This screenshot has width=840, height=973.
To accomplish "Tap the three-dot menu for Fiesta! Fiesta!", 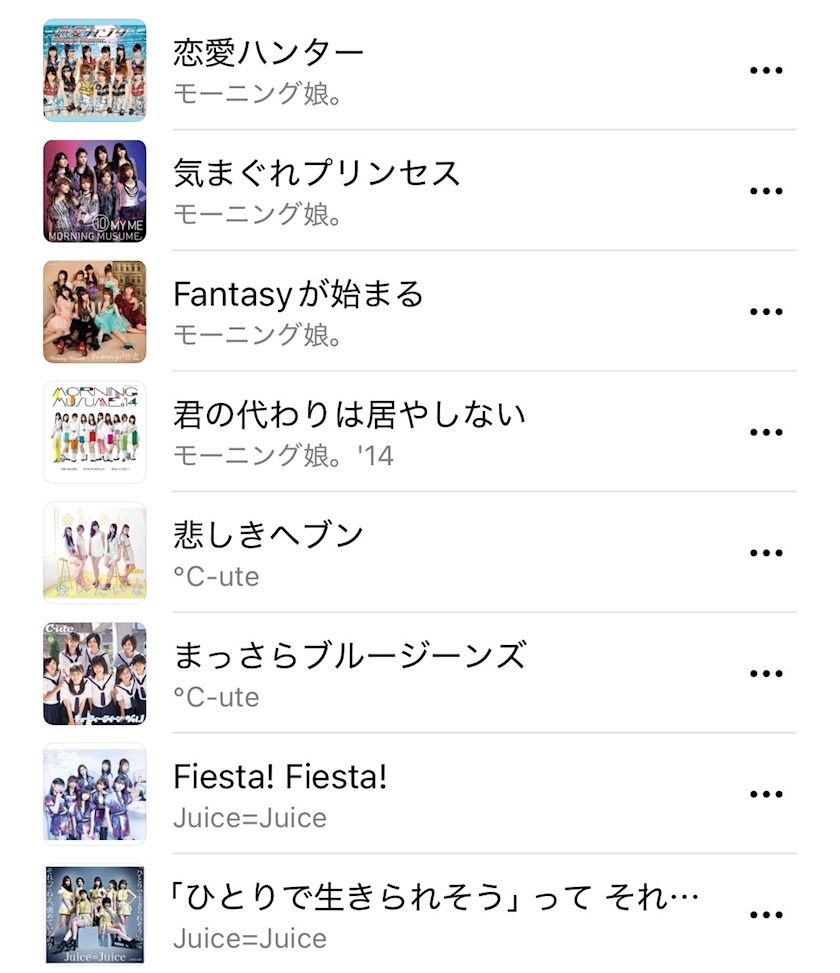I will pos(765,794).
